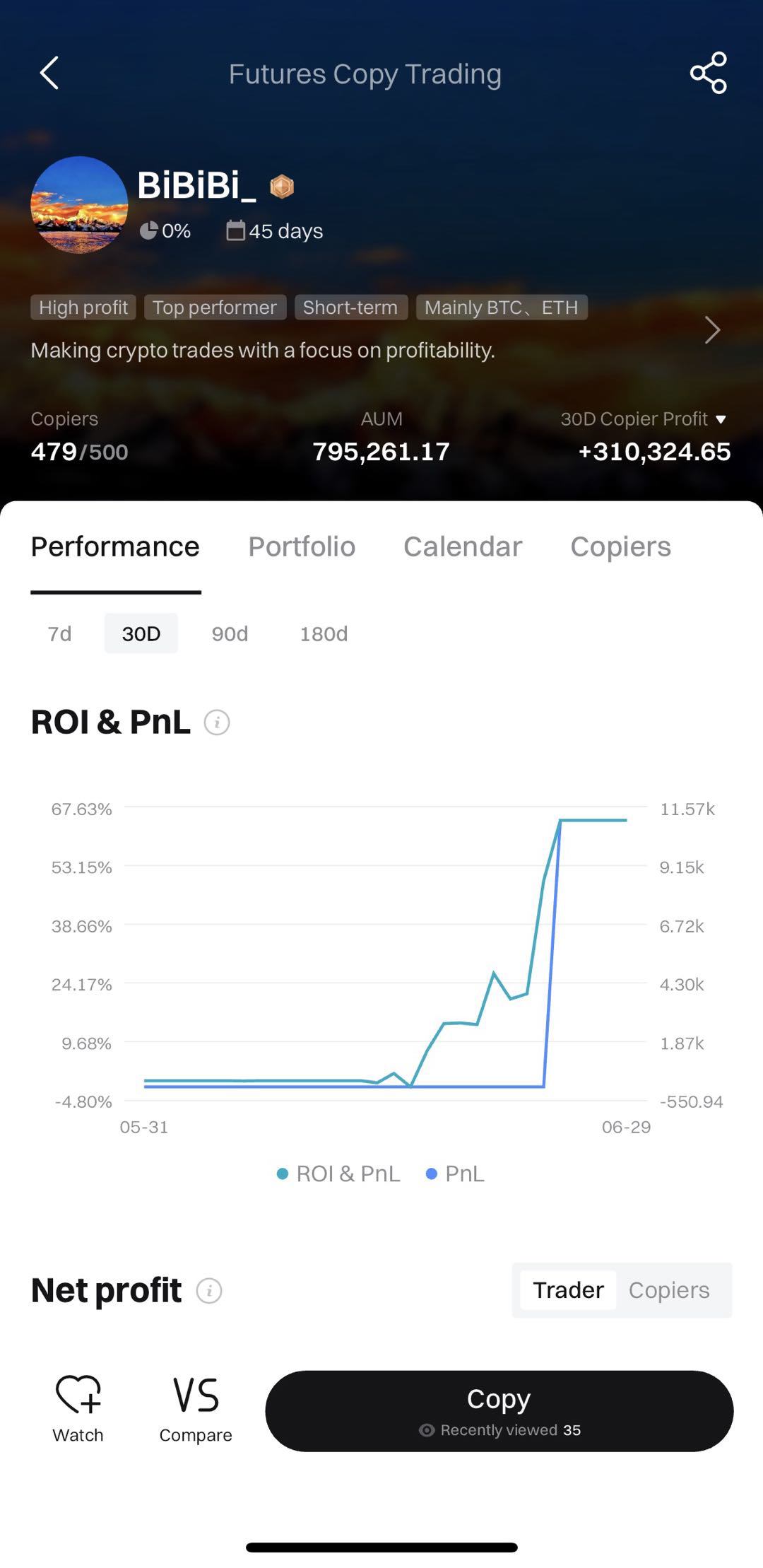The image size is (763, 1568).
Task: Tap the share icon
Action: 709,73
